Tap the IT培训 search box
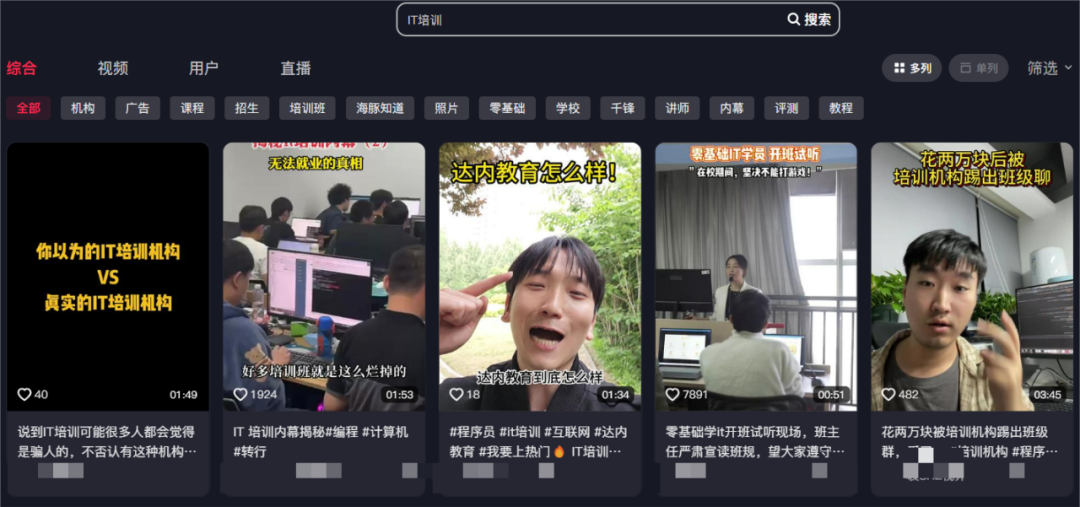1080x507 pixels. (590, 19)
